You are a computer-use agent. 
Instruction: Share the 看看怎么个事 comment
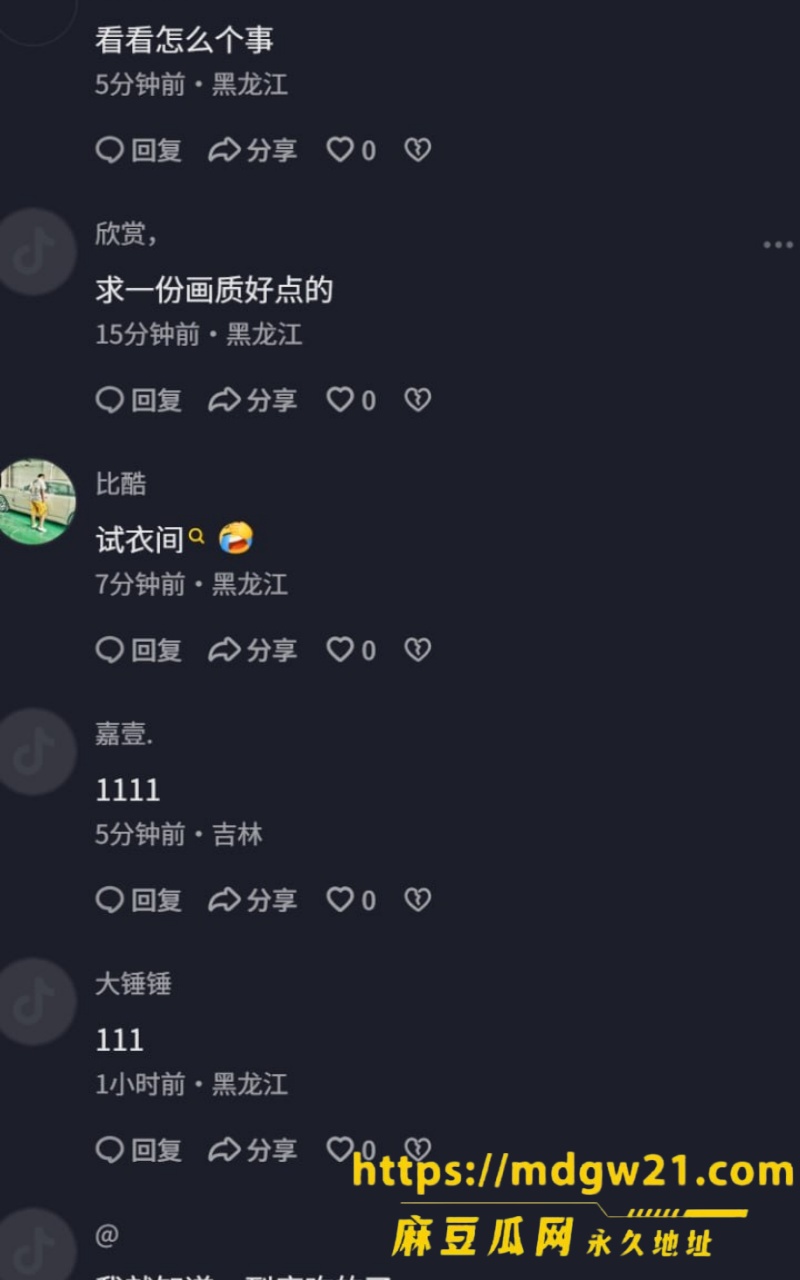(x=253, y=150)
